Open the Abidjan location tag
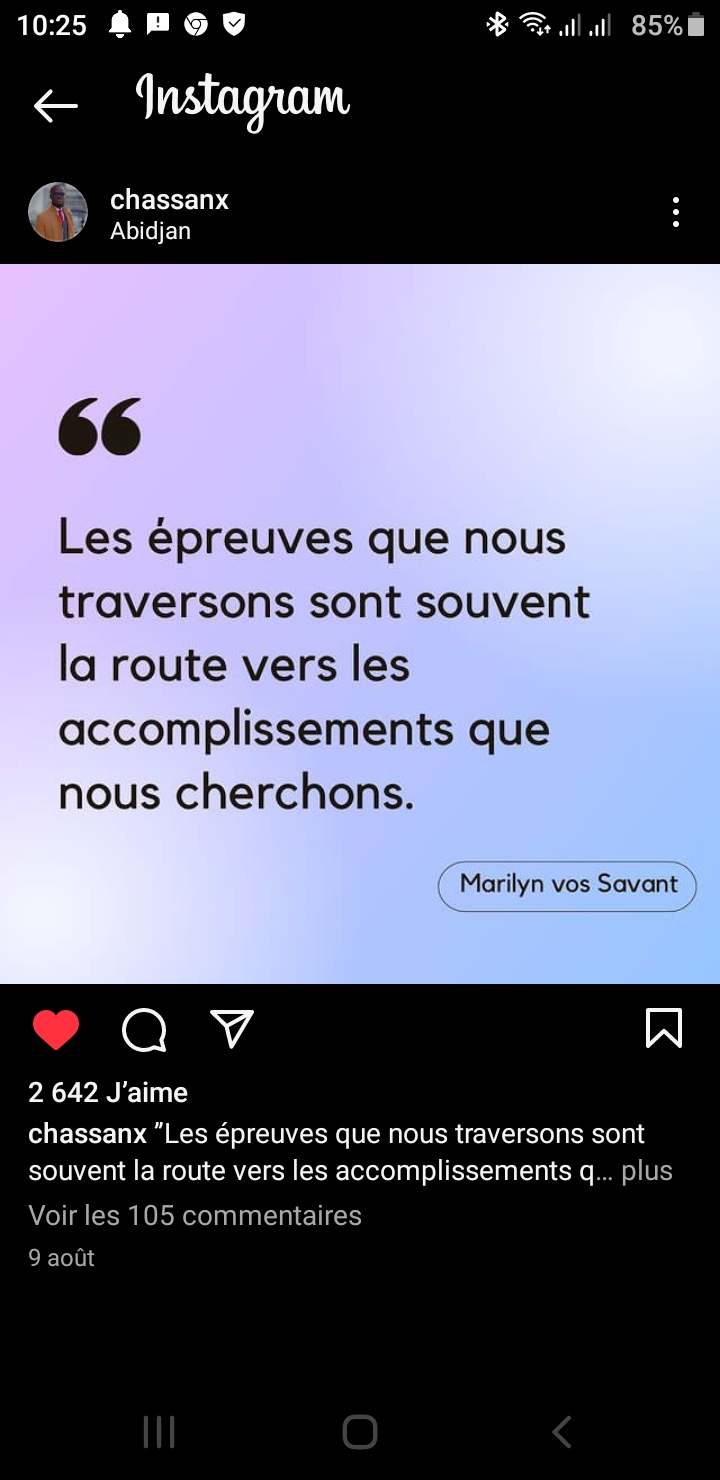Image resolution: width=720 pixels, height=1480 pixels. (150, 231)
